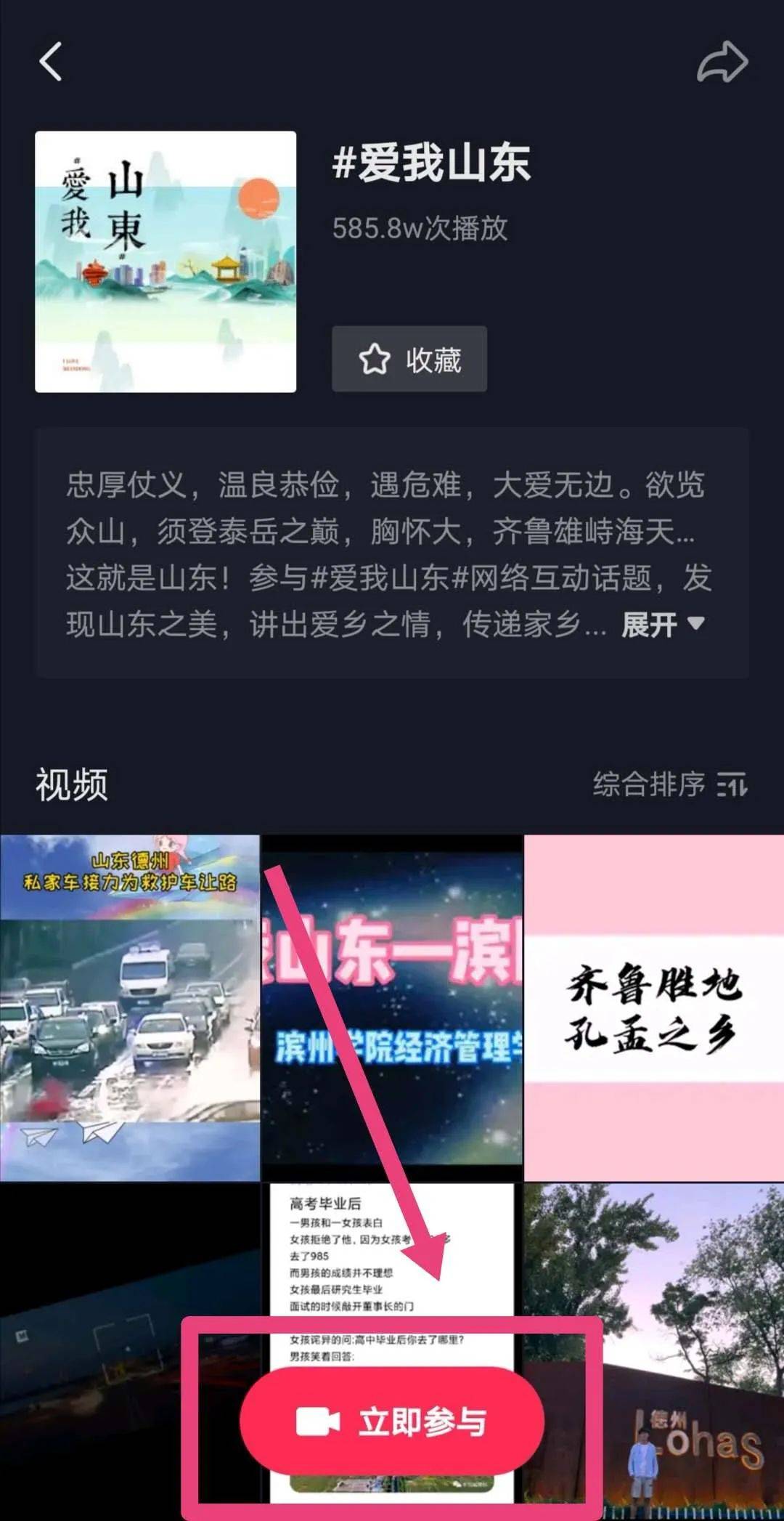Expand the topic description via 展开
This screenshot has width=784, height=1521.
click(x=648, y=623)
